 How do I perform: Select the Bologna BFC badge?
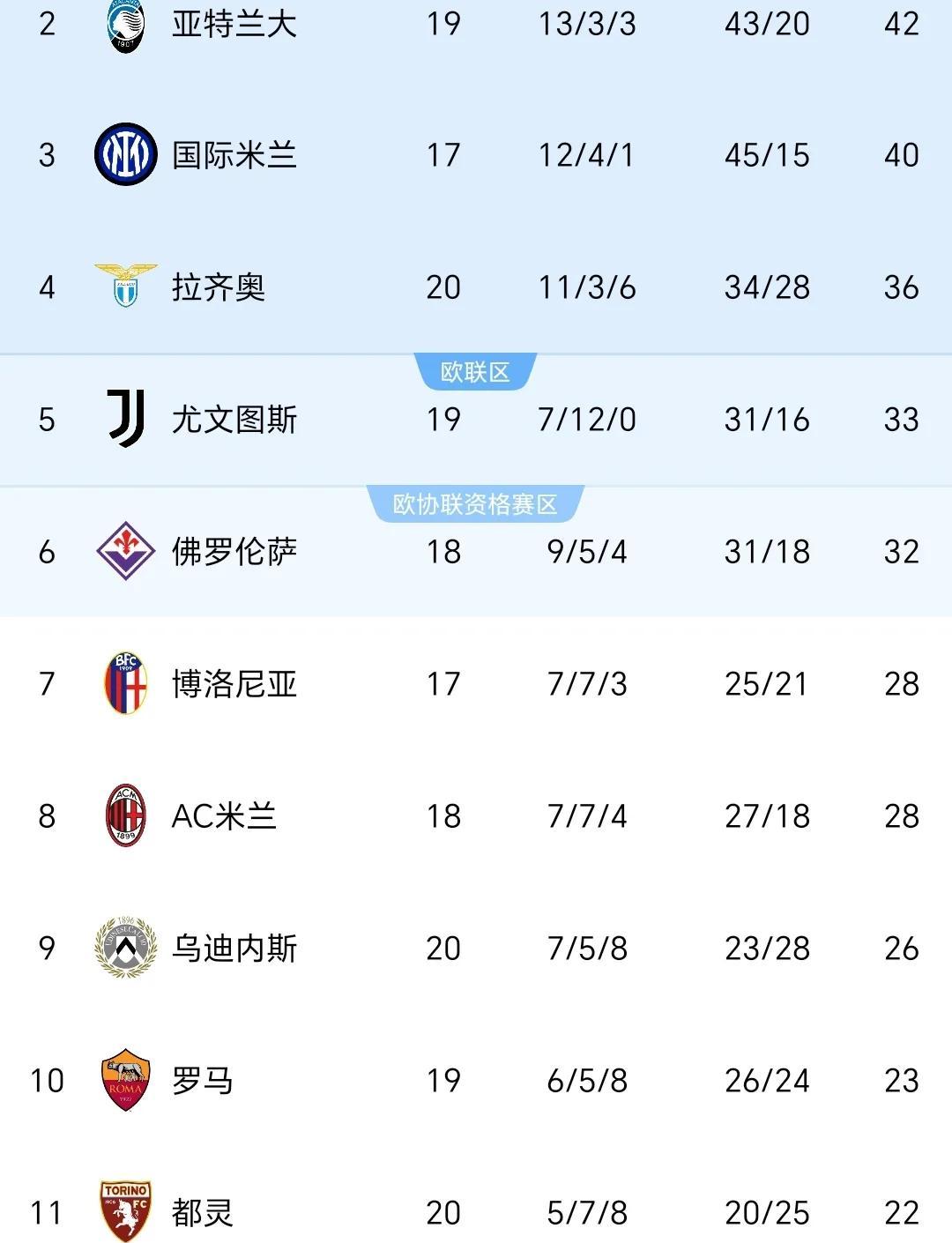123,684
